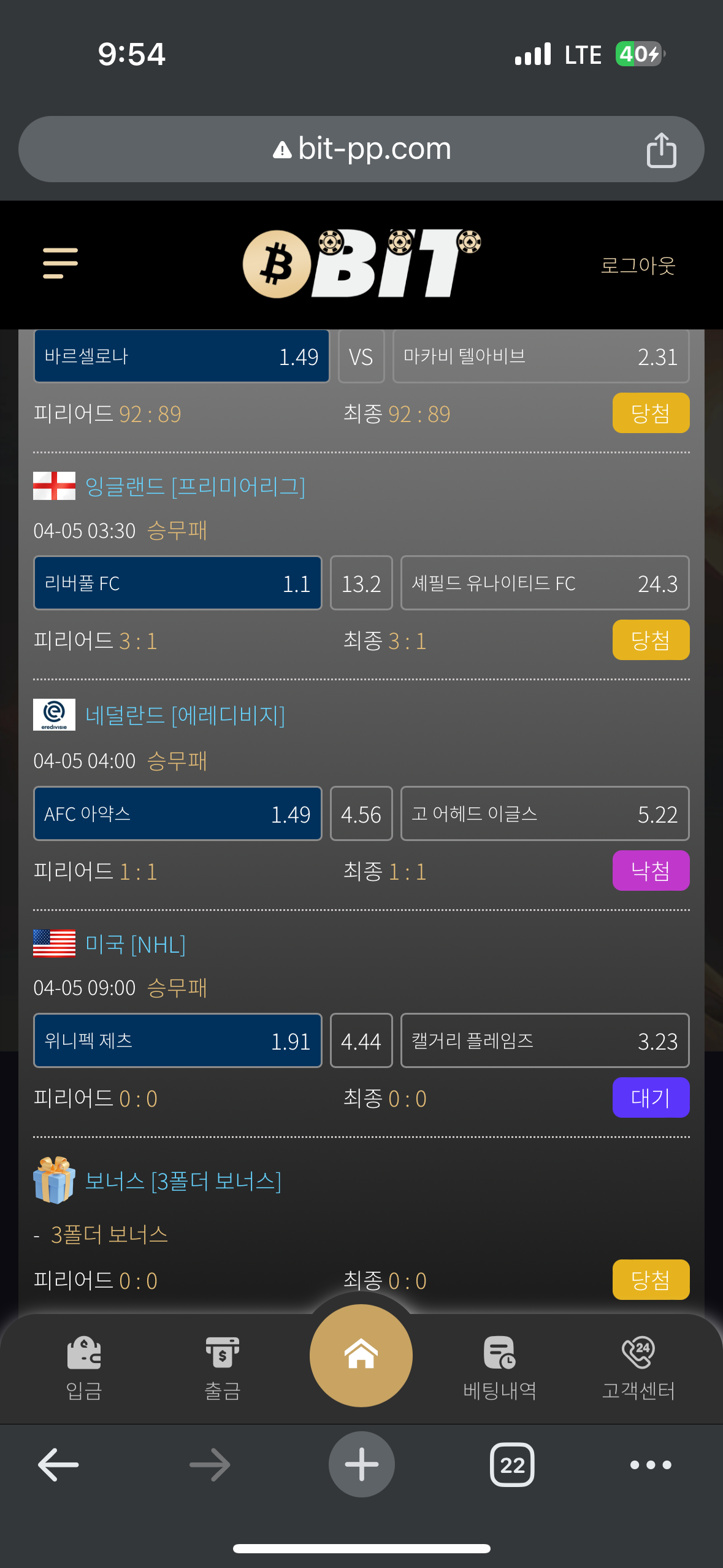Tap the bit-pp.com address bar
This screenshot has width=723, height=1568.
click(361, 149)
